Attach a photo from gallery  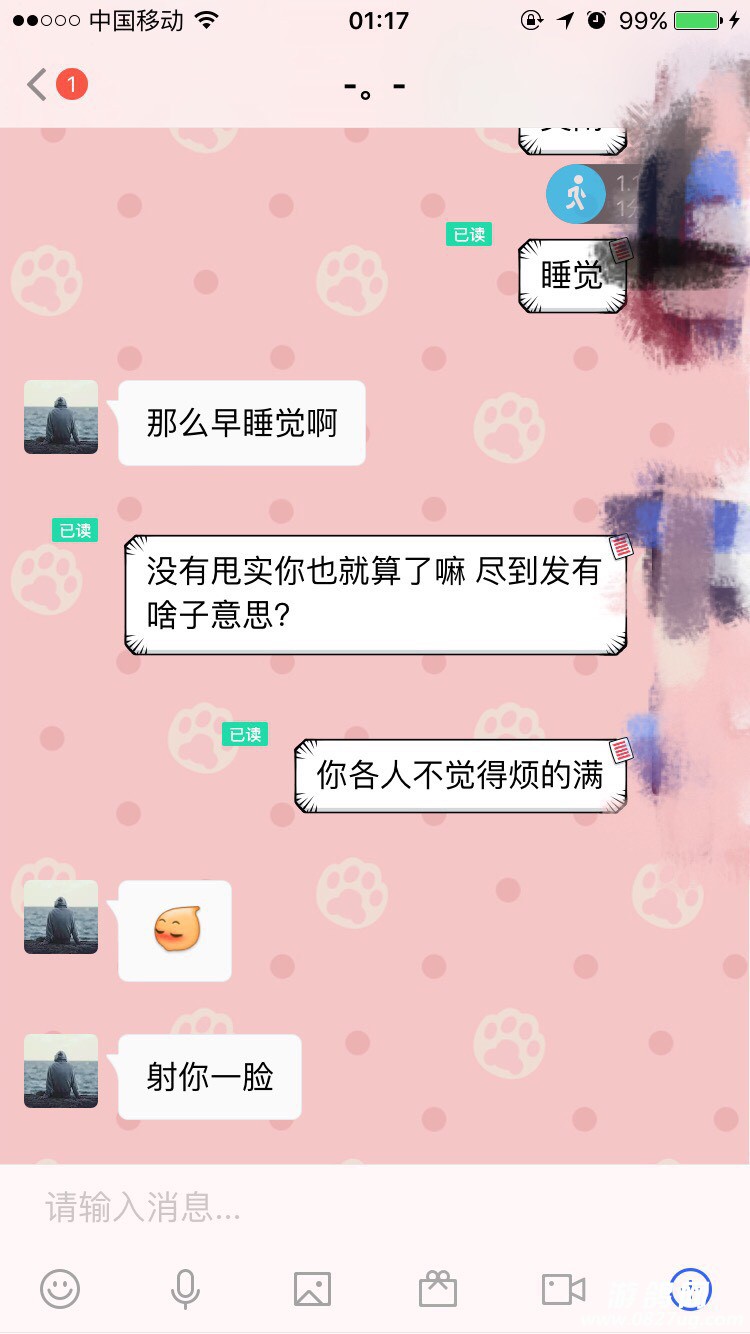tap(312, 1289)
